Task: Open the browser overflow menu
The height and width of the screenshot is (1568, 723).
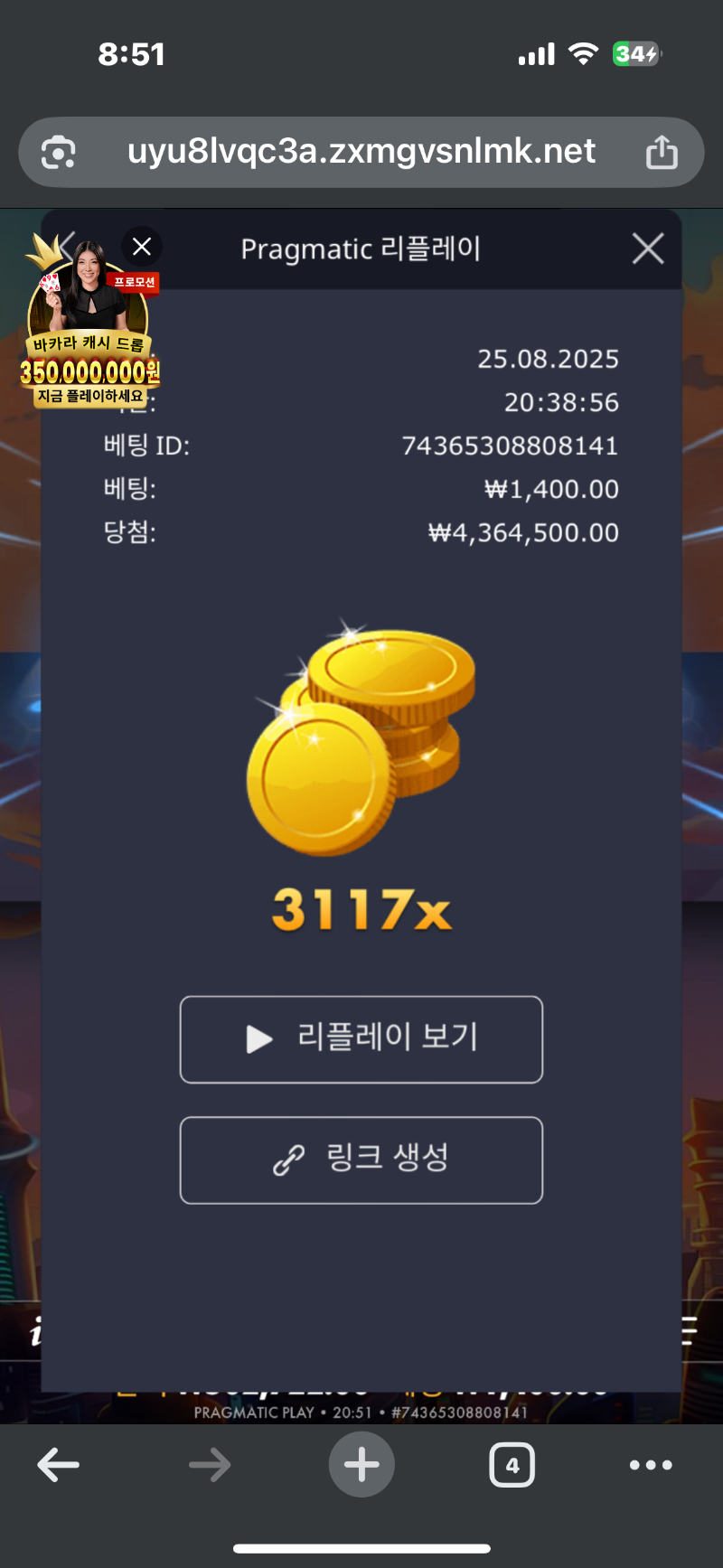Action: (x=651, y=1465)
